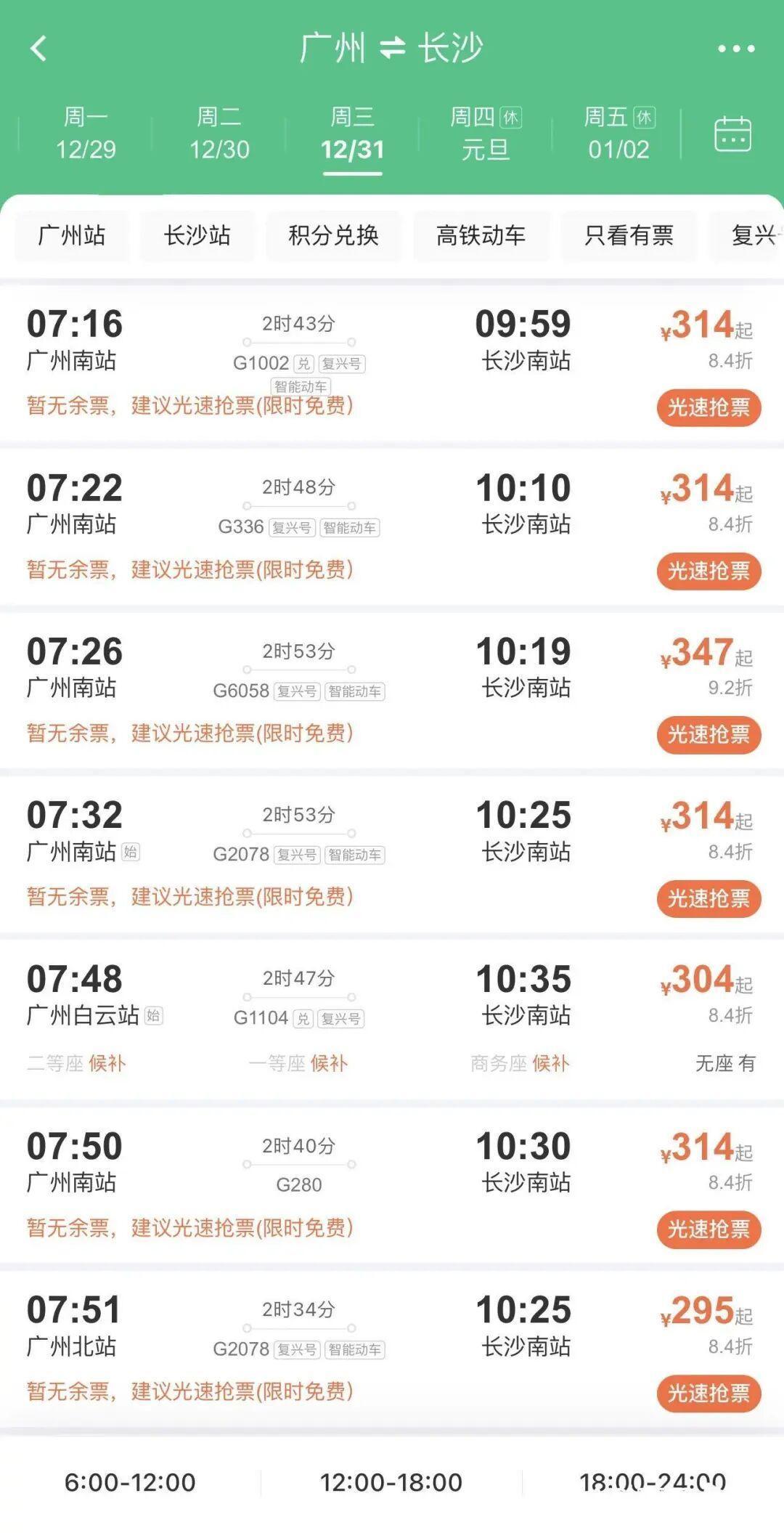Image resolution: width=784 pixels, height=1533 pixels.
Task: Choose the 元旦 Thursday date tab
Action: (486, 134)
